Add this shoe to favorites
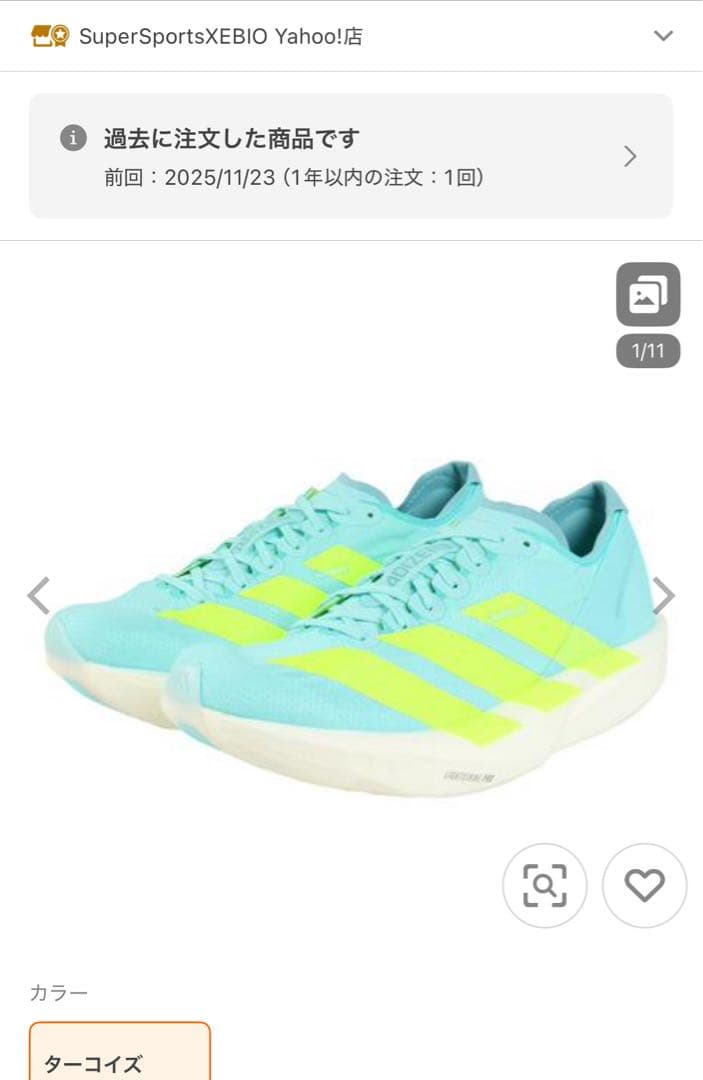The height and width of the screenshot is (1080, 703). click(x=644, y=885)
